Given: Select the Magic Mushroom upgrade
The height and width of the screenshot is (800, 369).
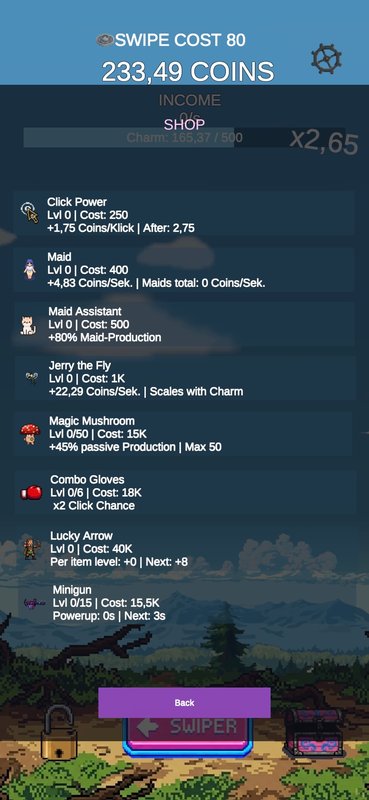Looking at the screenshot, I should pos(184,434).
